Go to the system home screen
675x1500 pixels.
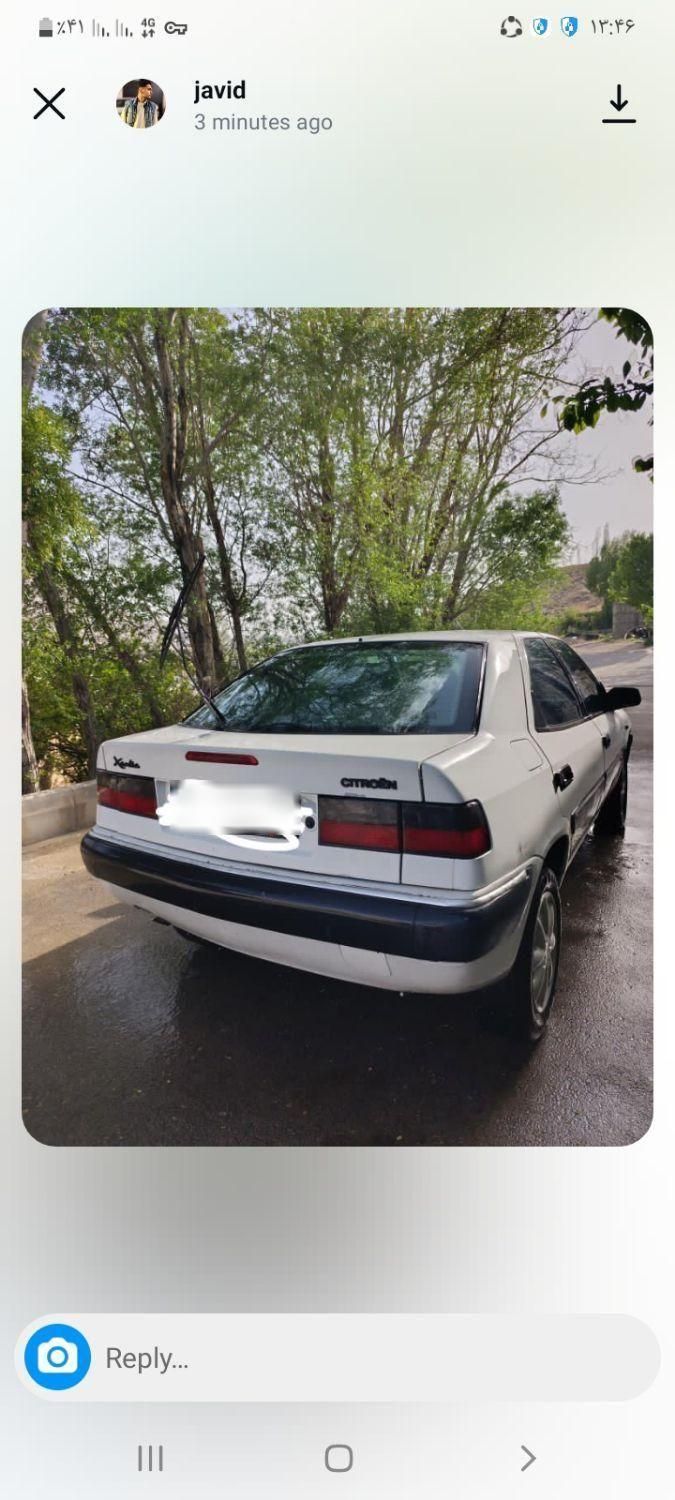click(x=338, y=1459)
